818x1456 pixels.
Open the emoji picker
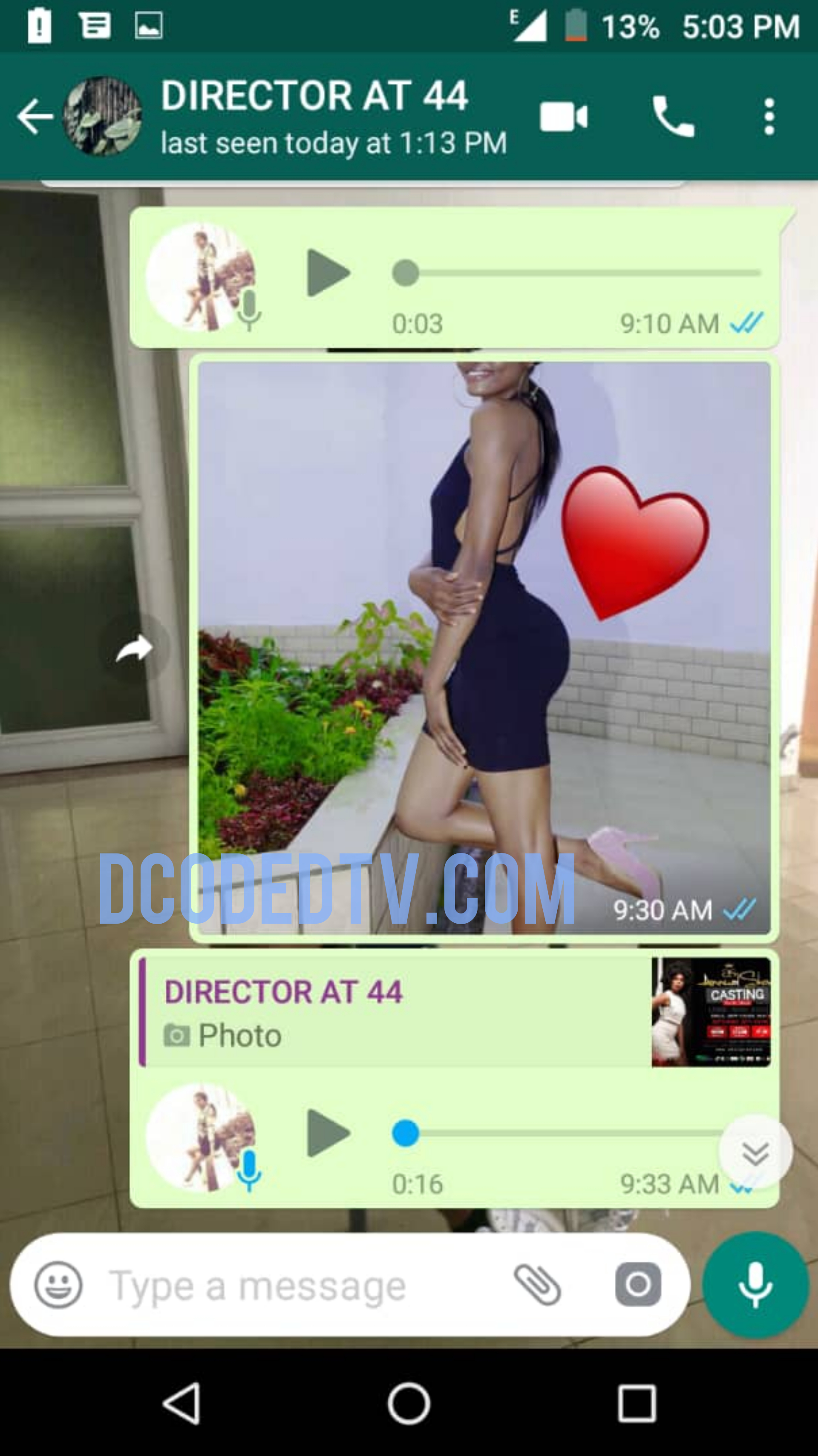[x=58, y=1285]
